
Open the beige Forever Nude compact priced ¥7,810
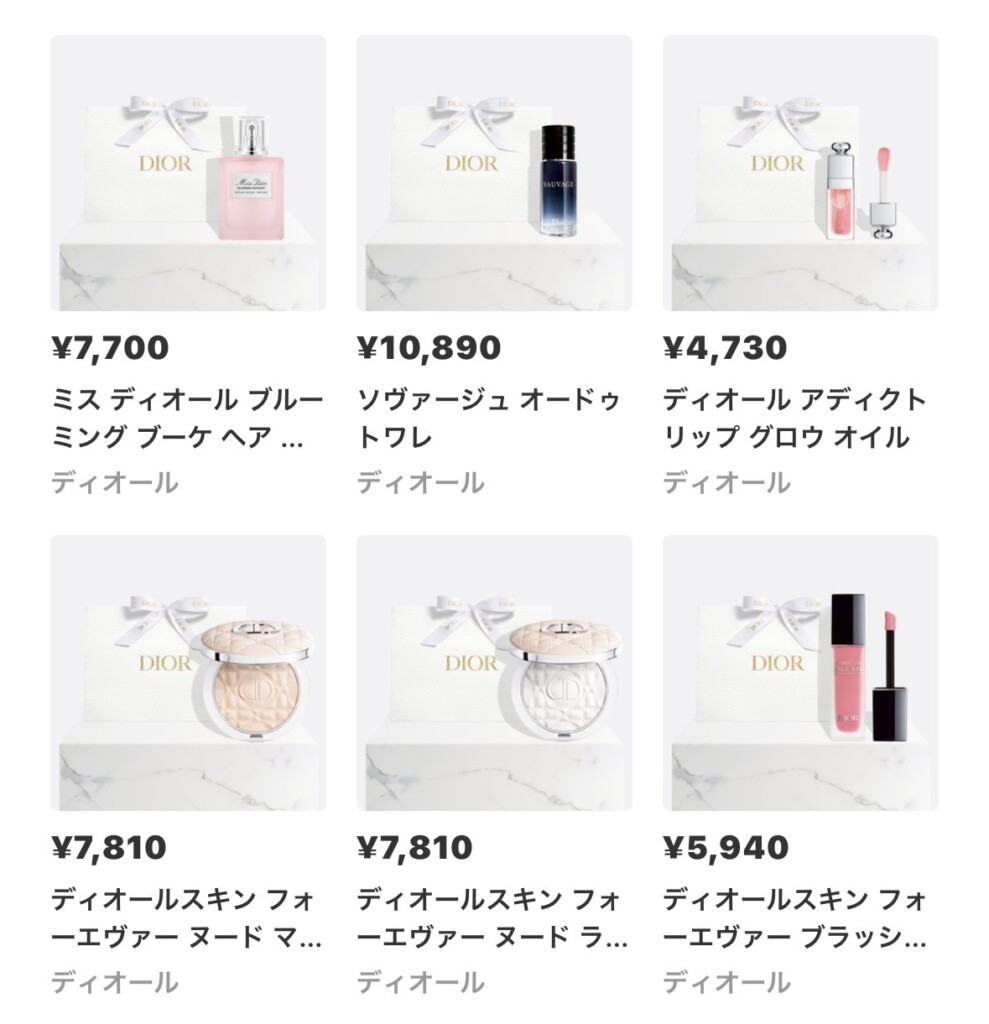[188, 673]
